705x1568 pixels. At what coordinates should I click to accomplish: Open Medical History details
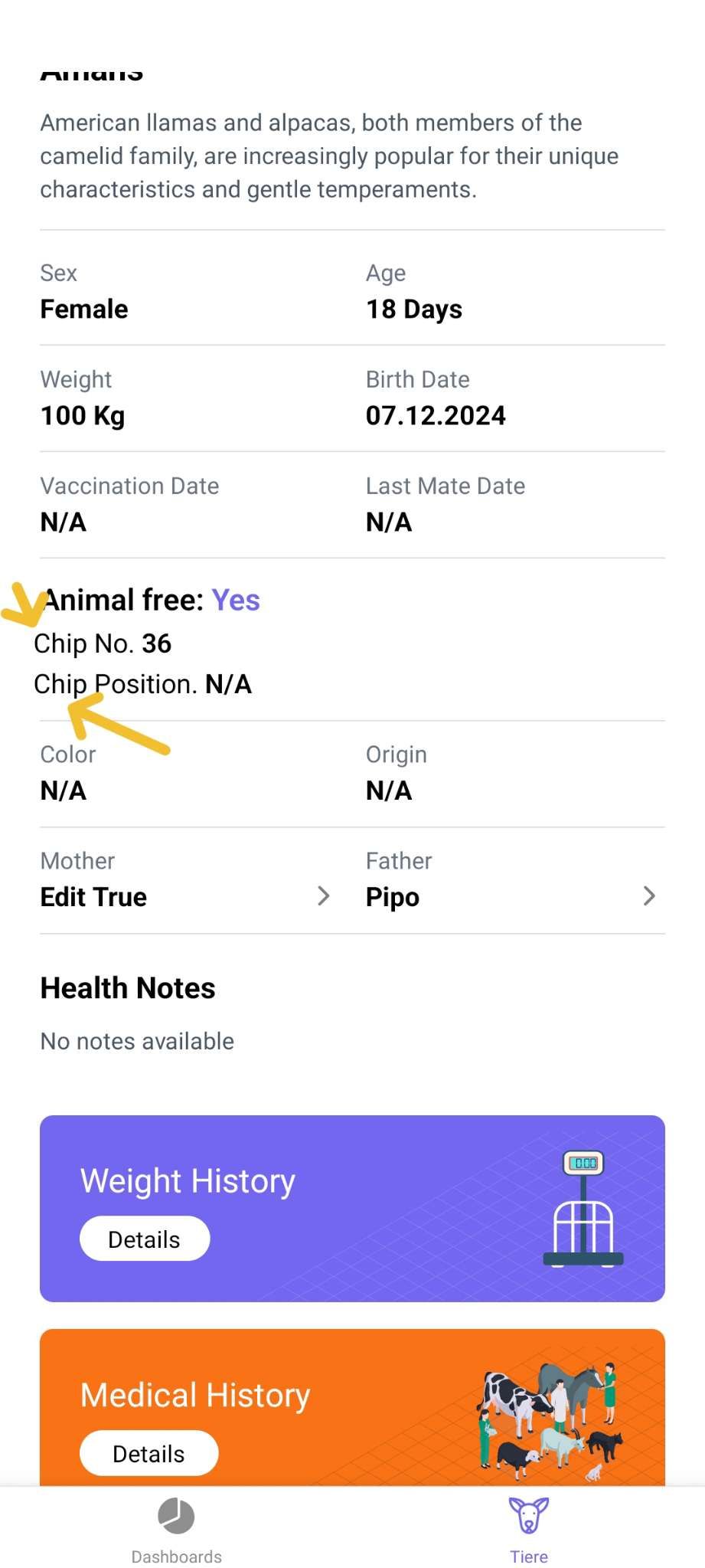(x=149, y=1453)
